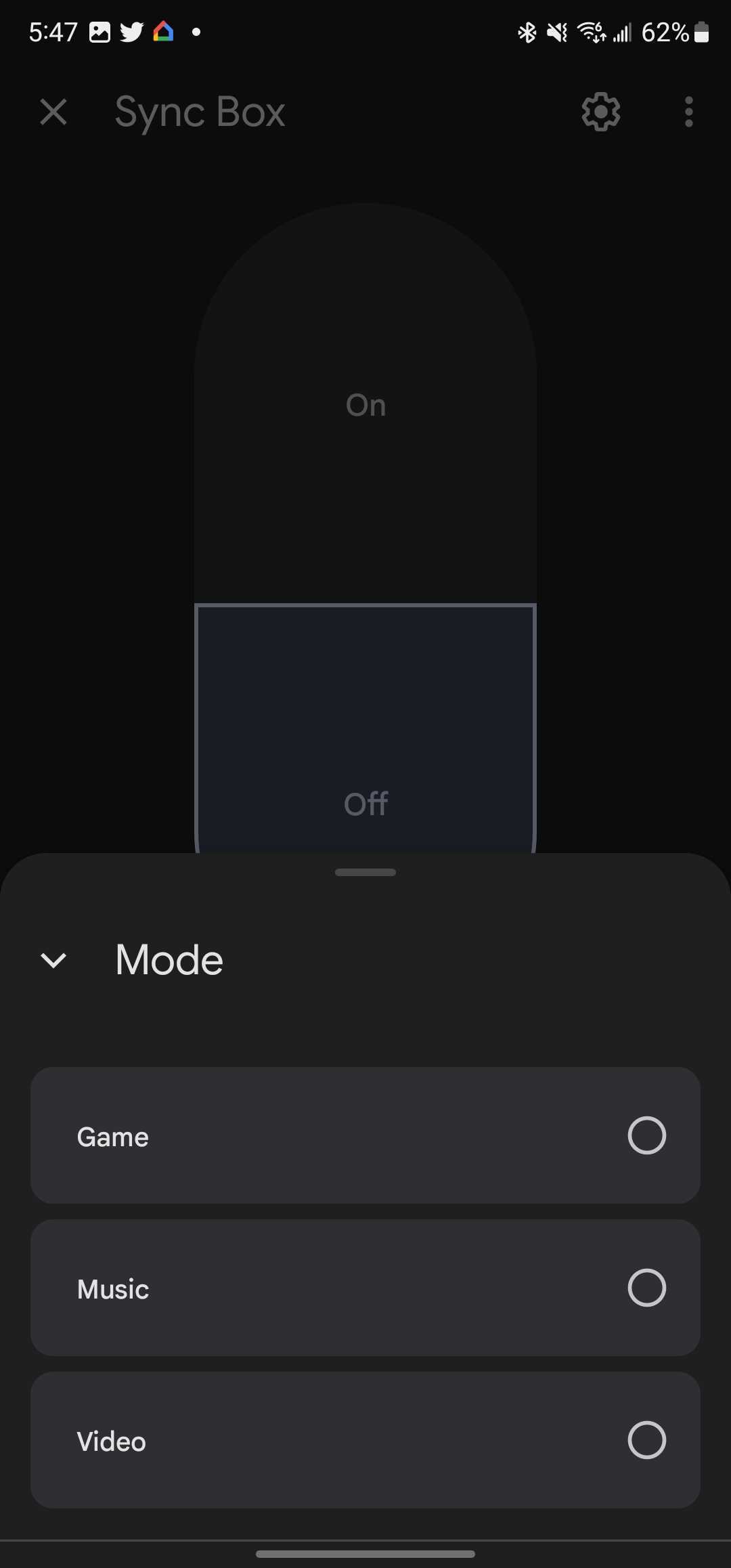Select Video mode
Image resolution: width=731 pixels, height=1568 pixels.
pyautogui.click(x=365, y=1441)
